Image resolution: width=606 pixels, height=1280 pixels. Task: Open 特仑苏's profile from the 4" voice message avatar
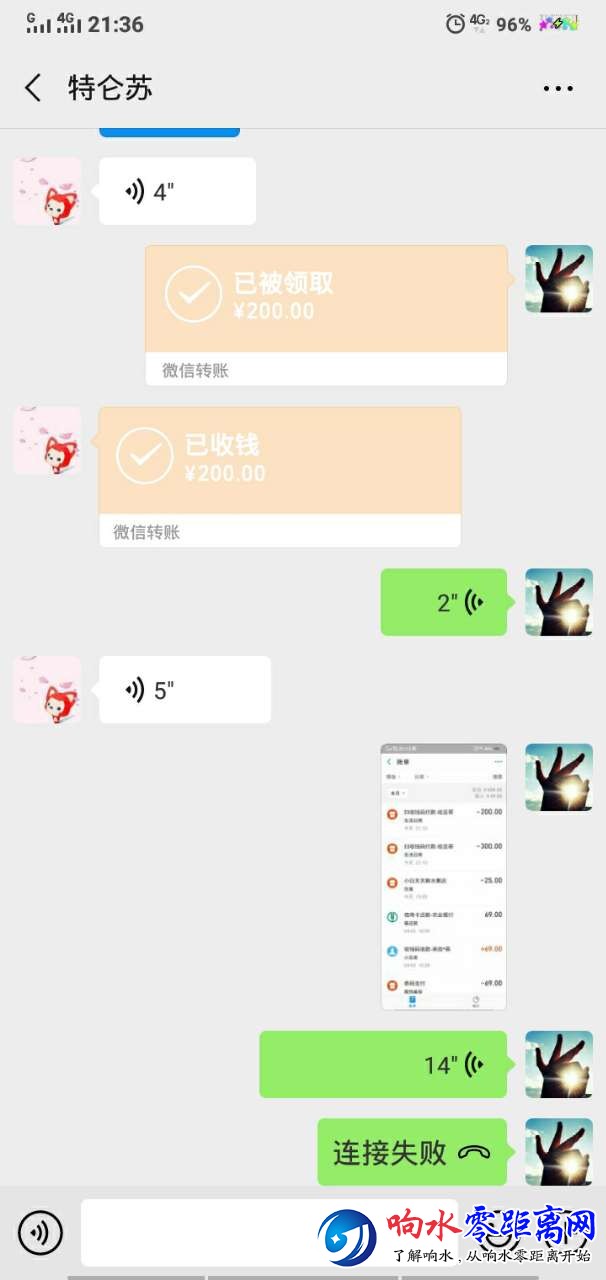(47, 191)
